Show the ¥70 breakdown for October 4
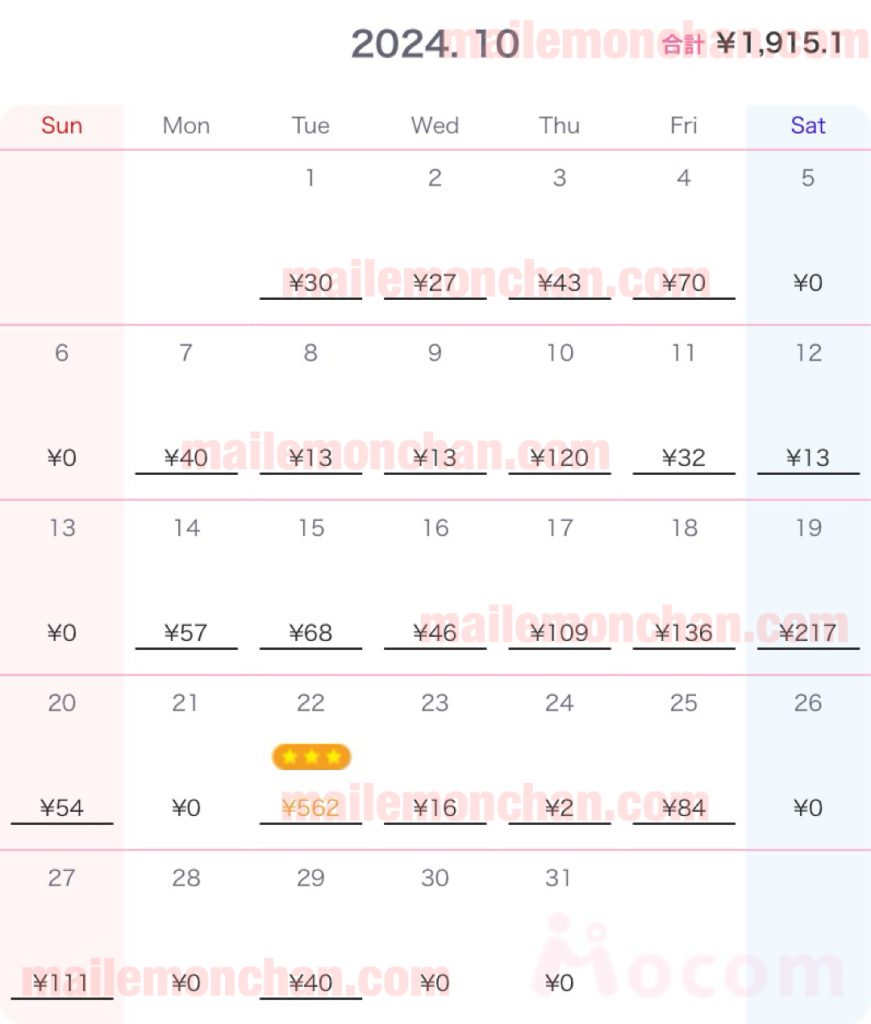The image size is (871, 1024). click(x=683, y=283)
